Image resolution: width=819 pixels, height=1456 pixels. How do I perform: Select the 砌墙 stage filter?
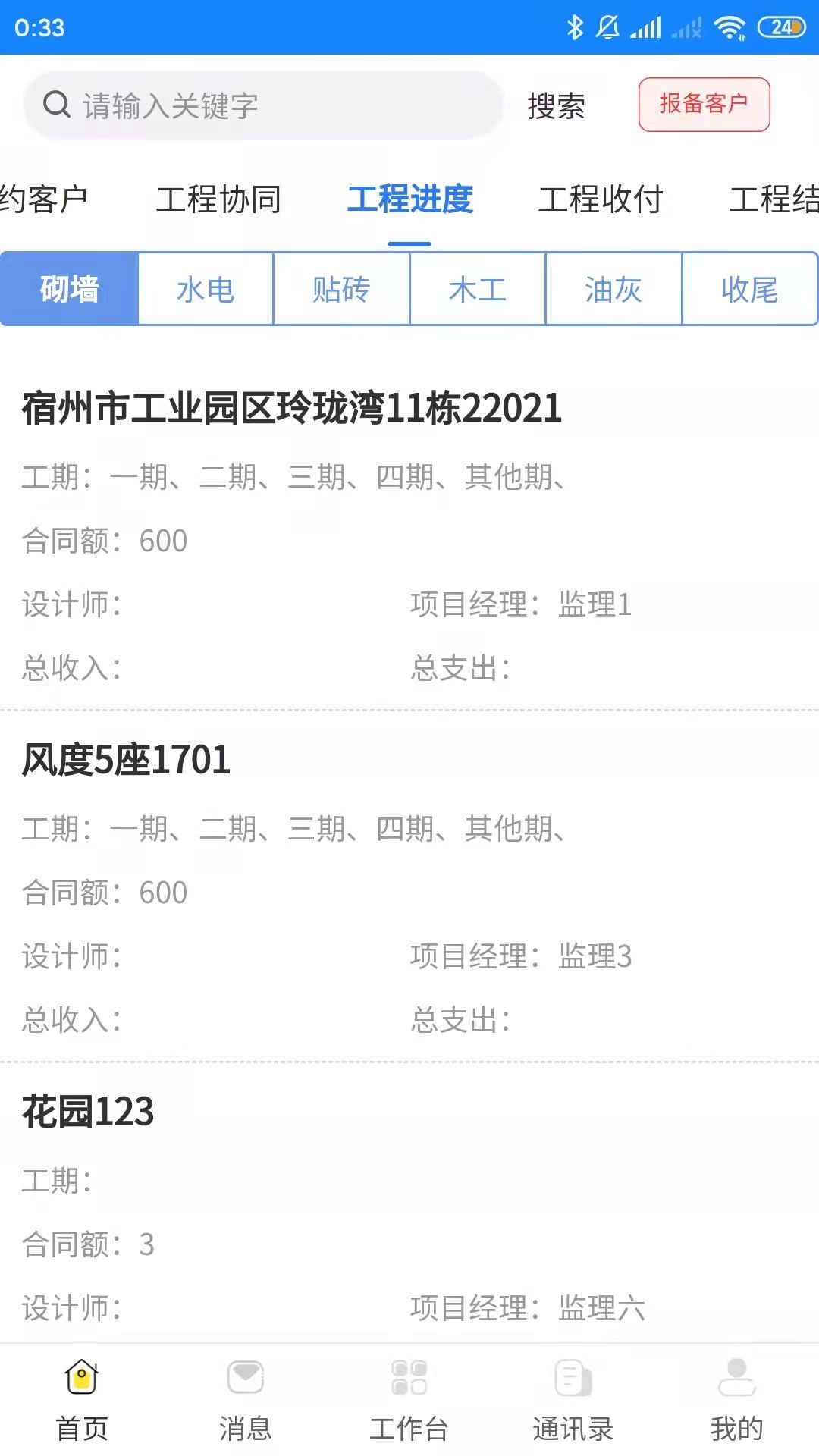point(68,289)
